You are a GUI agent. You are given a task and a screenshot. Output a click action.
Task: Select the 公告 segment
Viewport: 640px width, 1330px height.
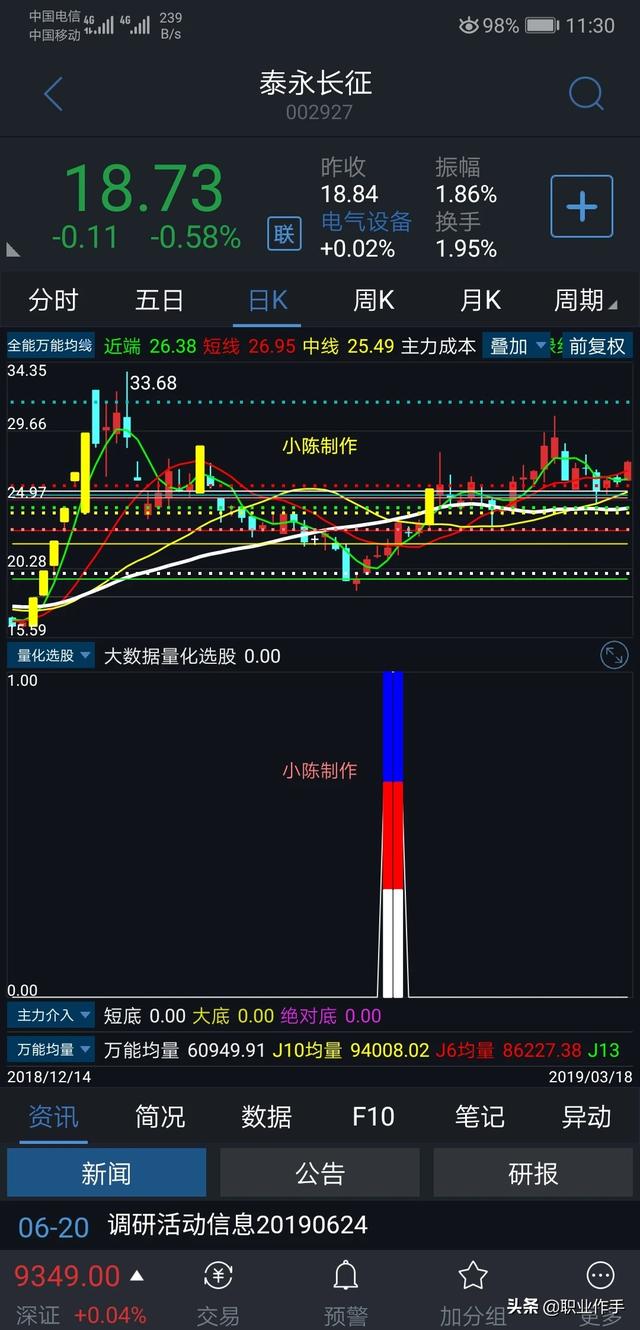coord(320,1173)
